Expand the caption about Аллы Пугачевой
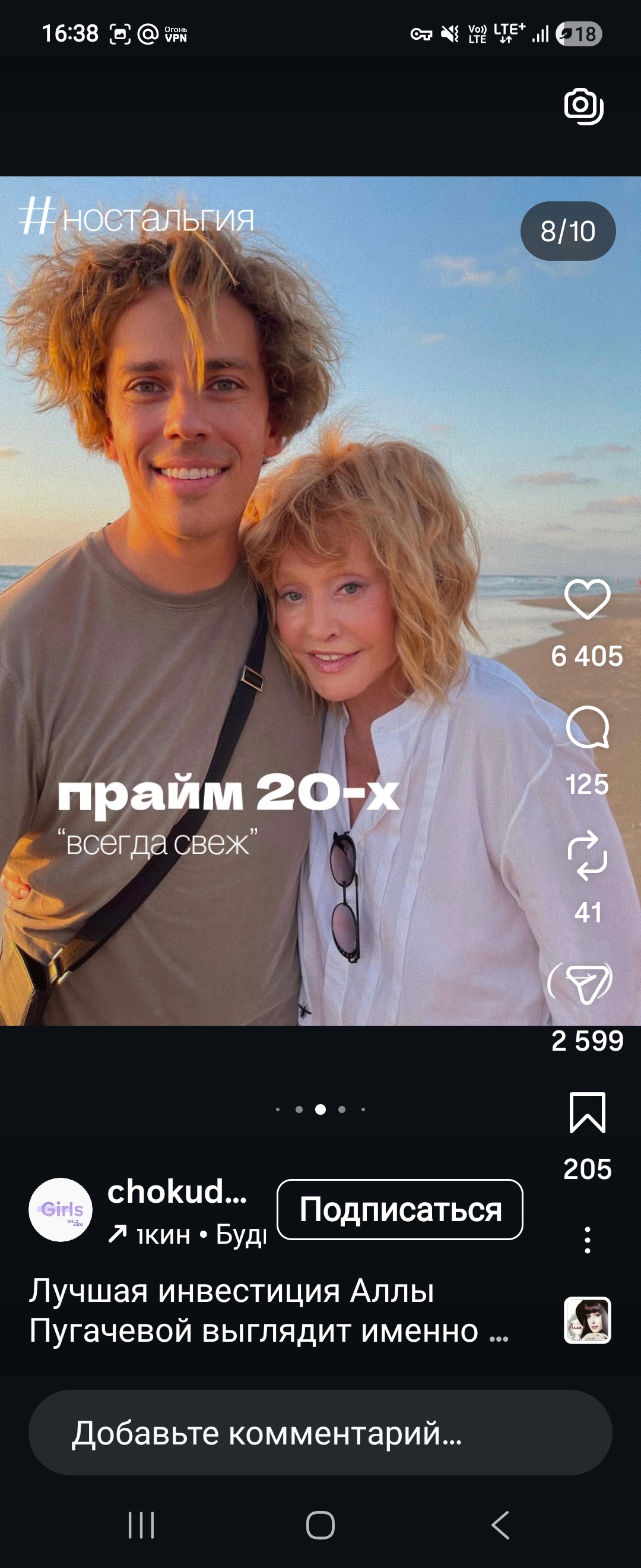641x1568 pixels. click(x=268, y=1310)
